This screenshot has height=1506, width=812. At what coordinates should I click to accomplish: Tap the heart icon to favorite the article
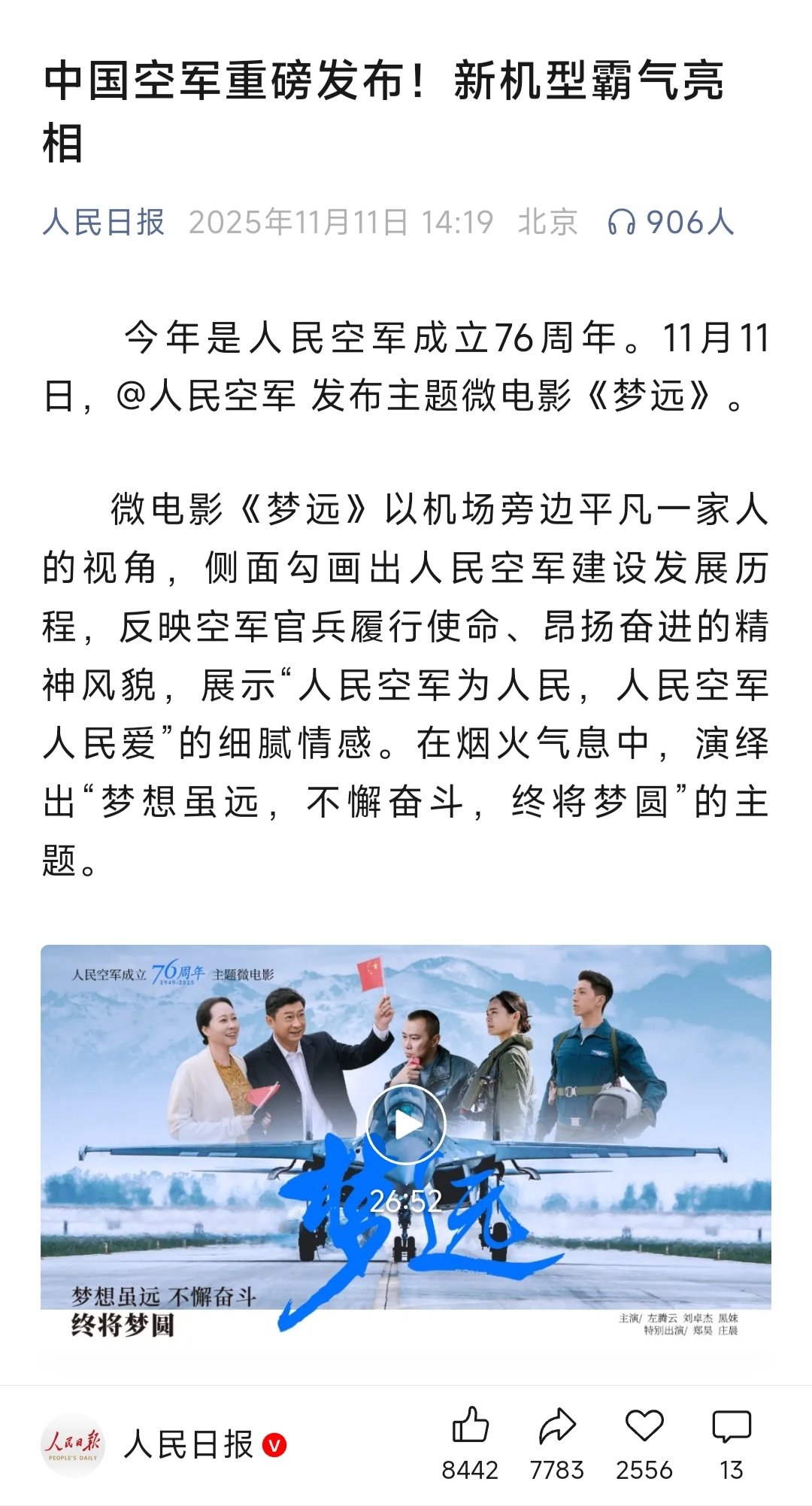644,1426
